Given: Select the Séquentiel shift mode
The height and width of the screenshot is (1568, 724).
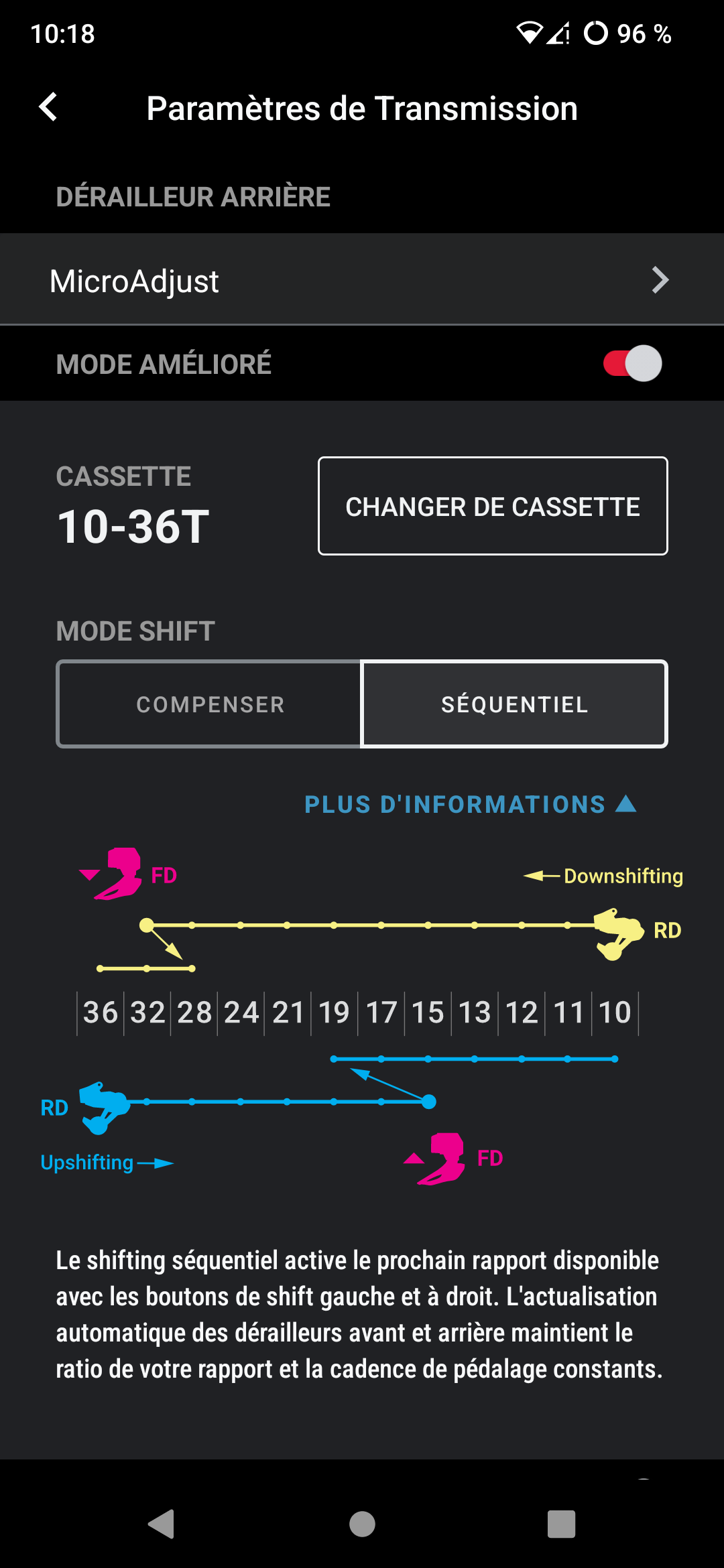Looking at the screenshot, I should (514, 704).
